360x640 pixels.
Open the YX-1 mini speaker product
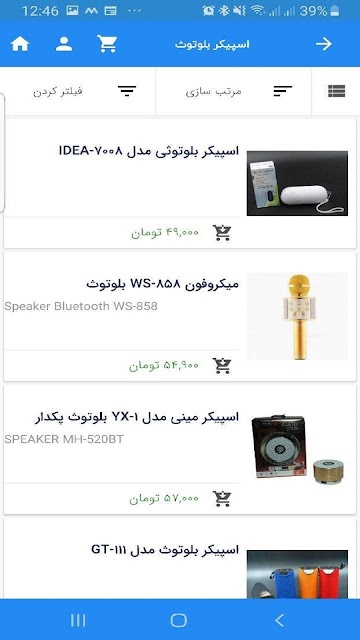tap(180, 449)
